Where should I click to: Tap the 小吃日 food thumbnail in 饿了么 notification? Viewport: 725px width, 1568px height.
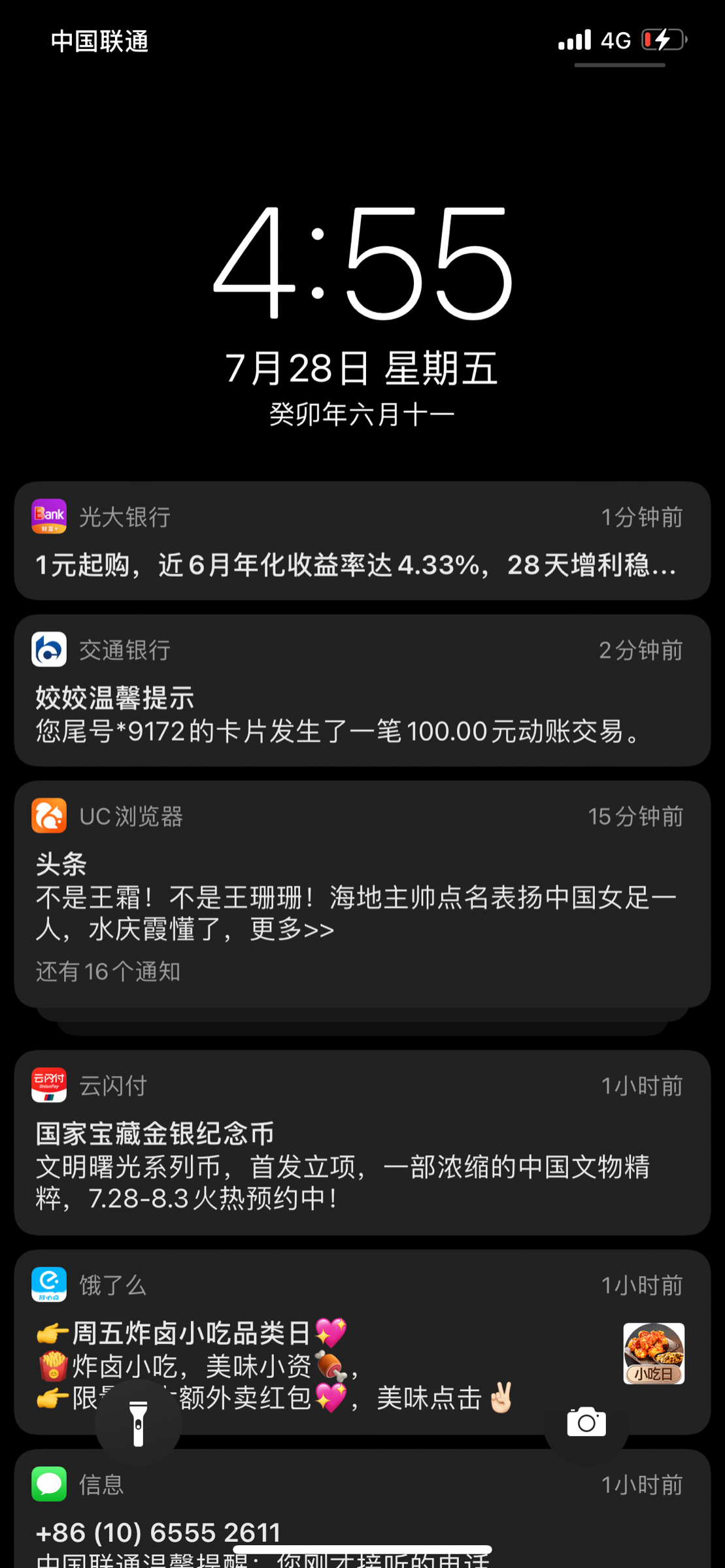(x=653, y=1352)
